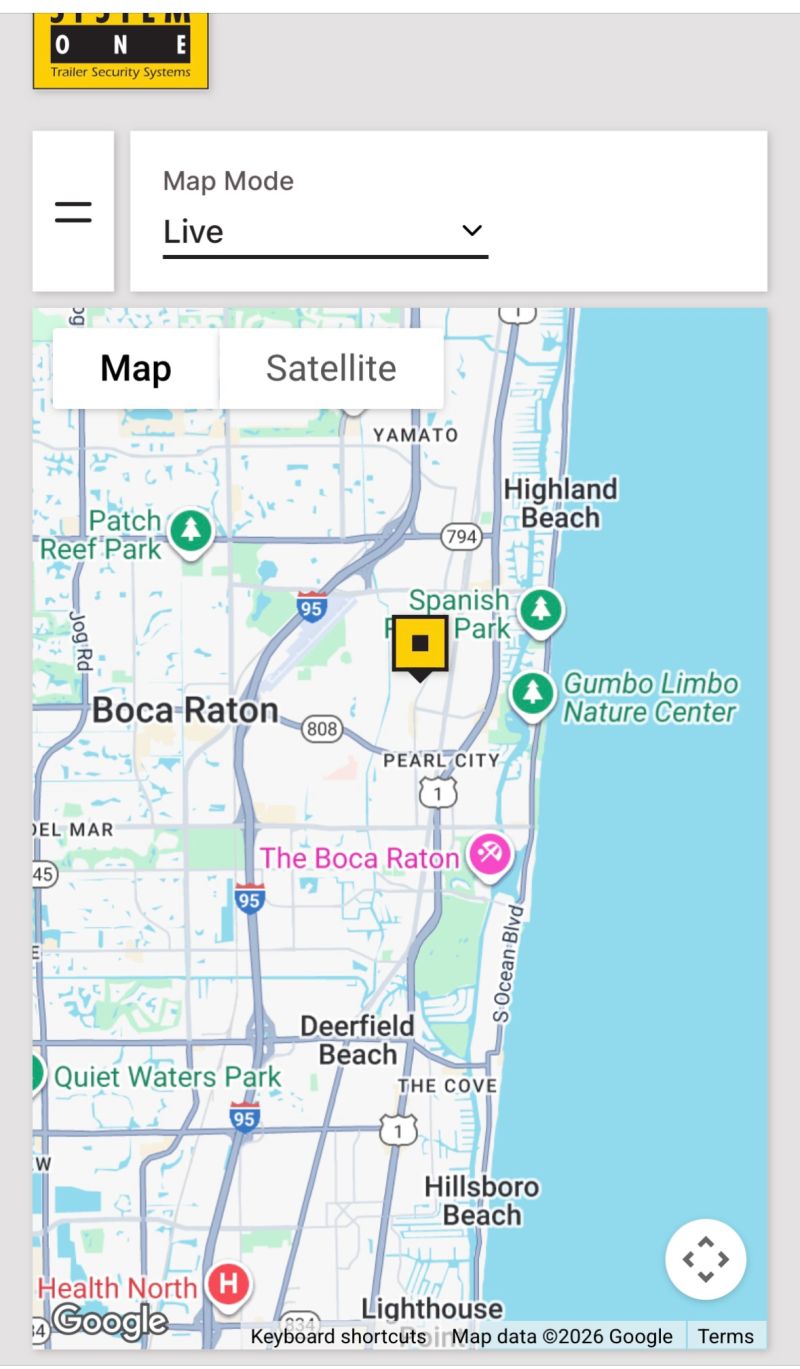Select the Map view type
The image size is (800, 1369).
coord(136,368)
